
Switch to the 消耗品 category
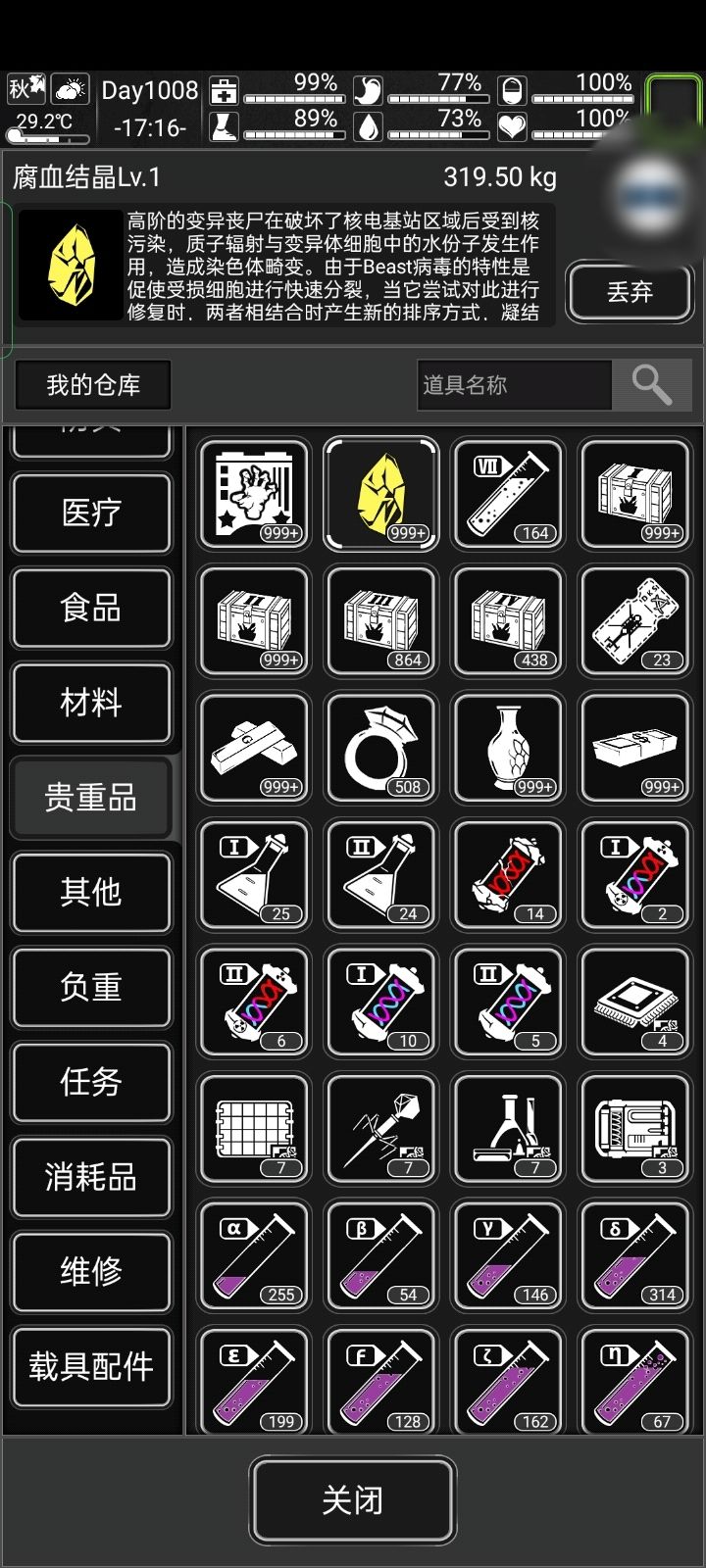coord(91,1178)
